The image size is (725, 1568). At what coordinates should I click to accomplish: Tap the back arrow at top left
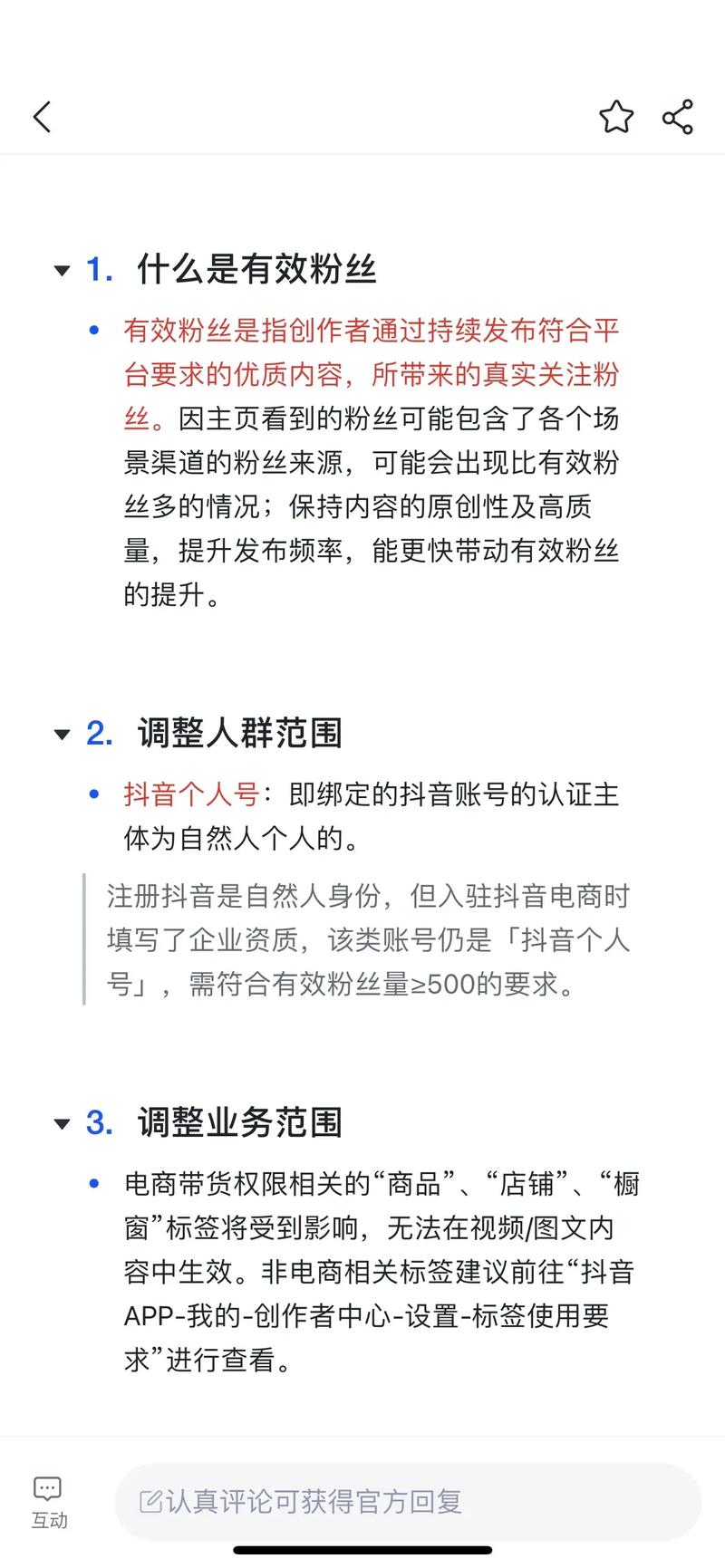point(41,116)
